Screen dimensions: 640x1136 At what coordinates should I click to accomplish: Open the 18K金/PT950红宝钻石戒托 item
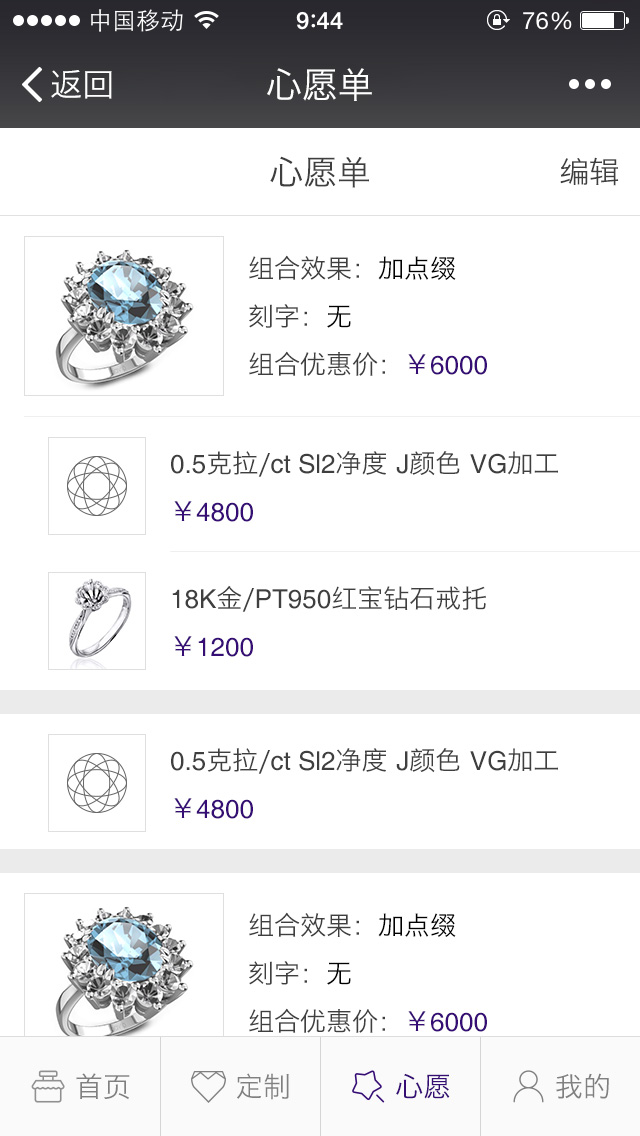coord(328,600)
